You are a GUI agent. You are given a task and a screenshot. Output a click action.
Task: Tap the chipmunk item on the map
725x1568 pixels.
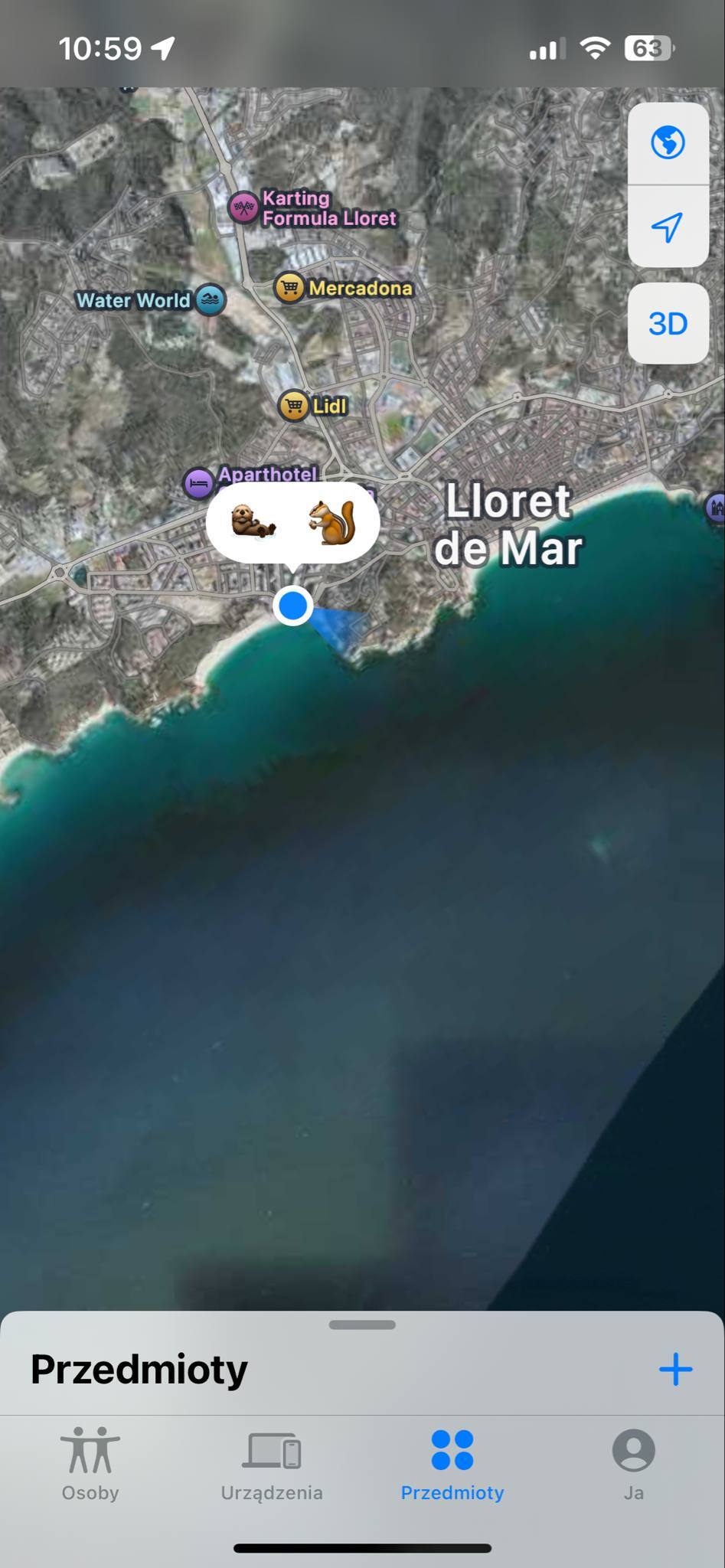click(x=334, y=521)
